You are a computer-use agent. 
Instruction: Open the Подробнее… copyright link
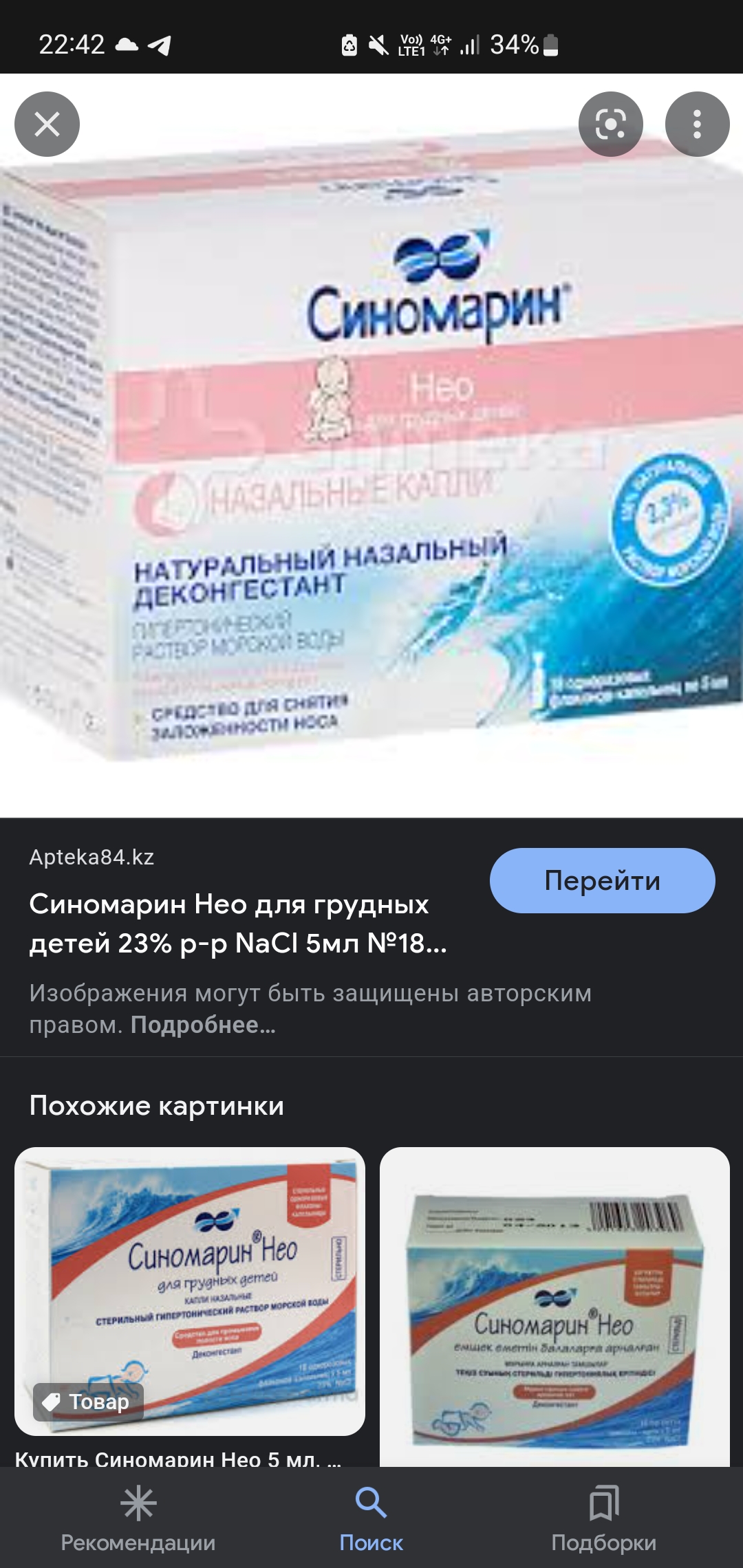pos(203,1025)
